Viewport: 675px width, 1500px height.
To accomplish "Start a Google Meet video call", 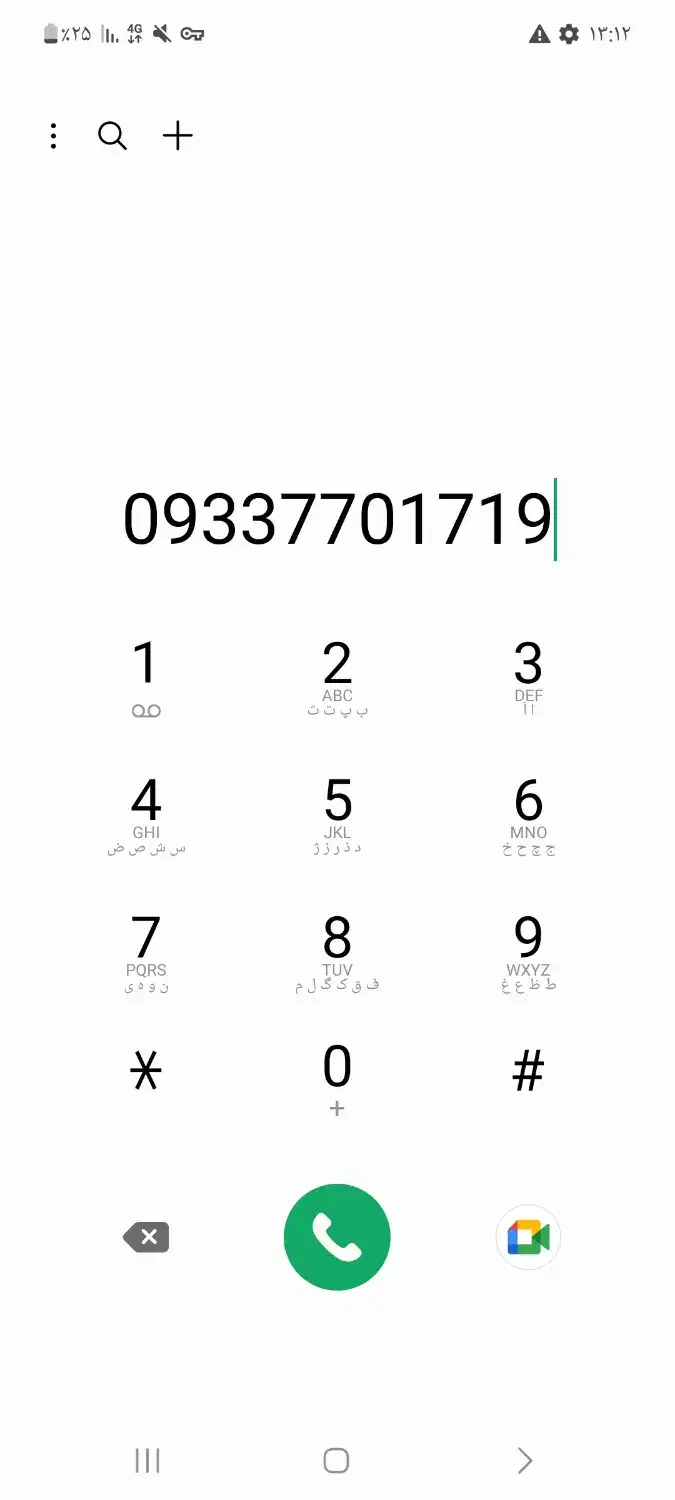I will [528, 1238].
